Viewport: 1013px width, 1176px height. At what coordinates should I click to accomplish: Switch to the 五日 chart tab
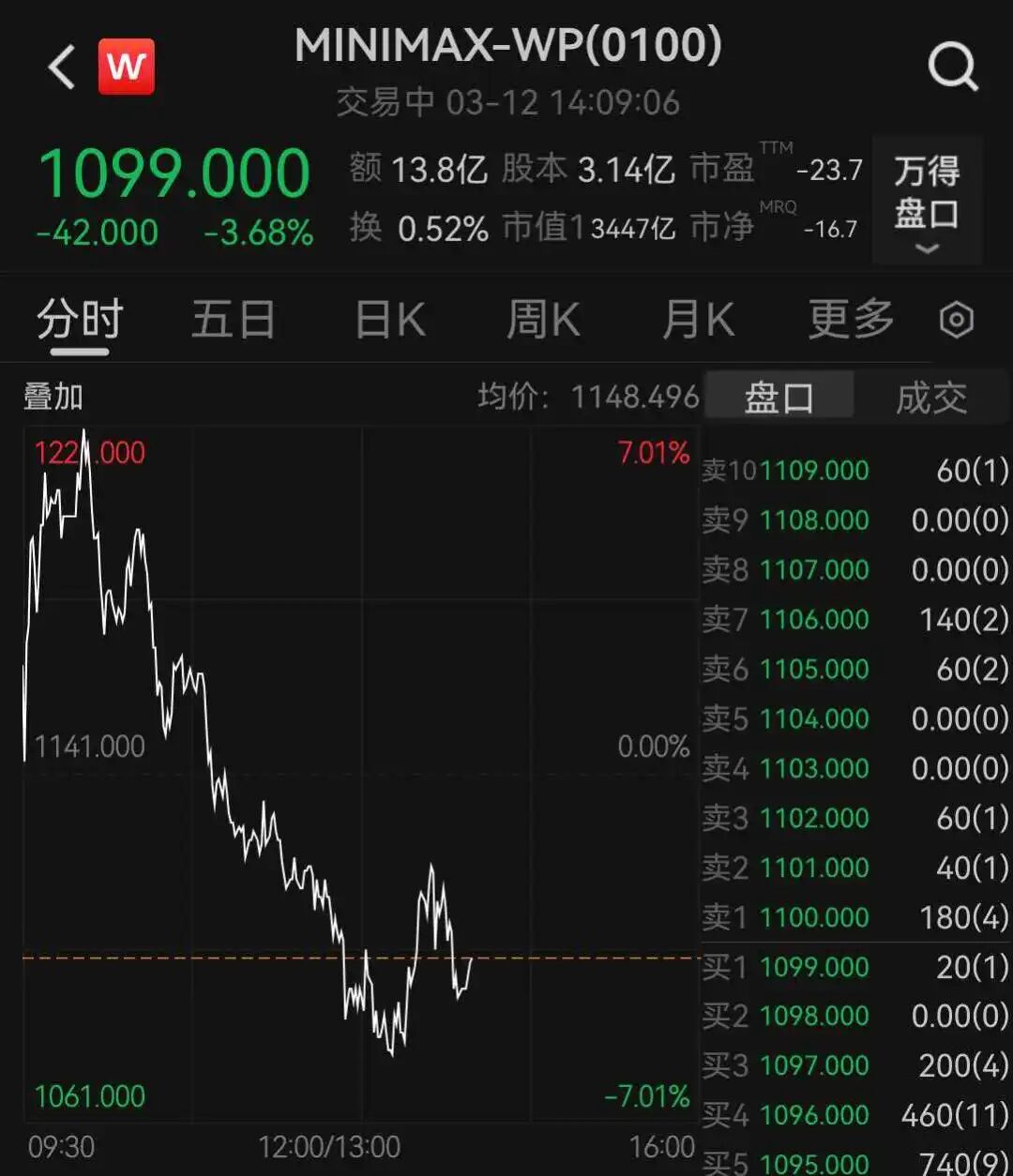(x=233, y=321)
